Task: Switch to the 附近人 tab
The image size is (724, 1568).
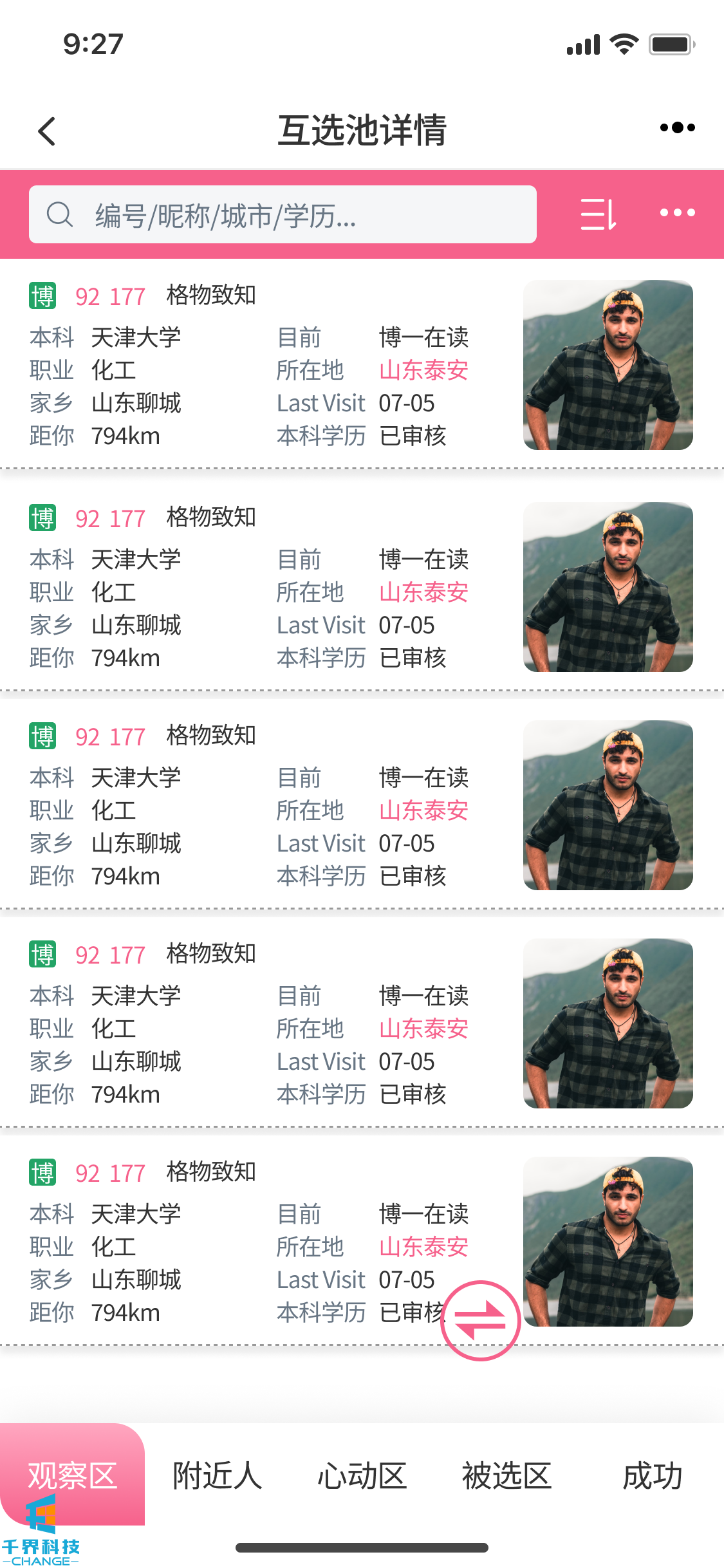Action: (218, 1475)
